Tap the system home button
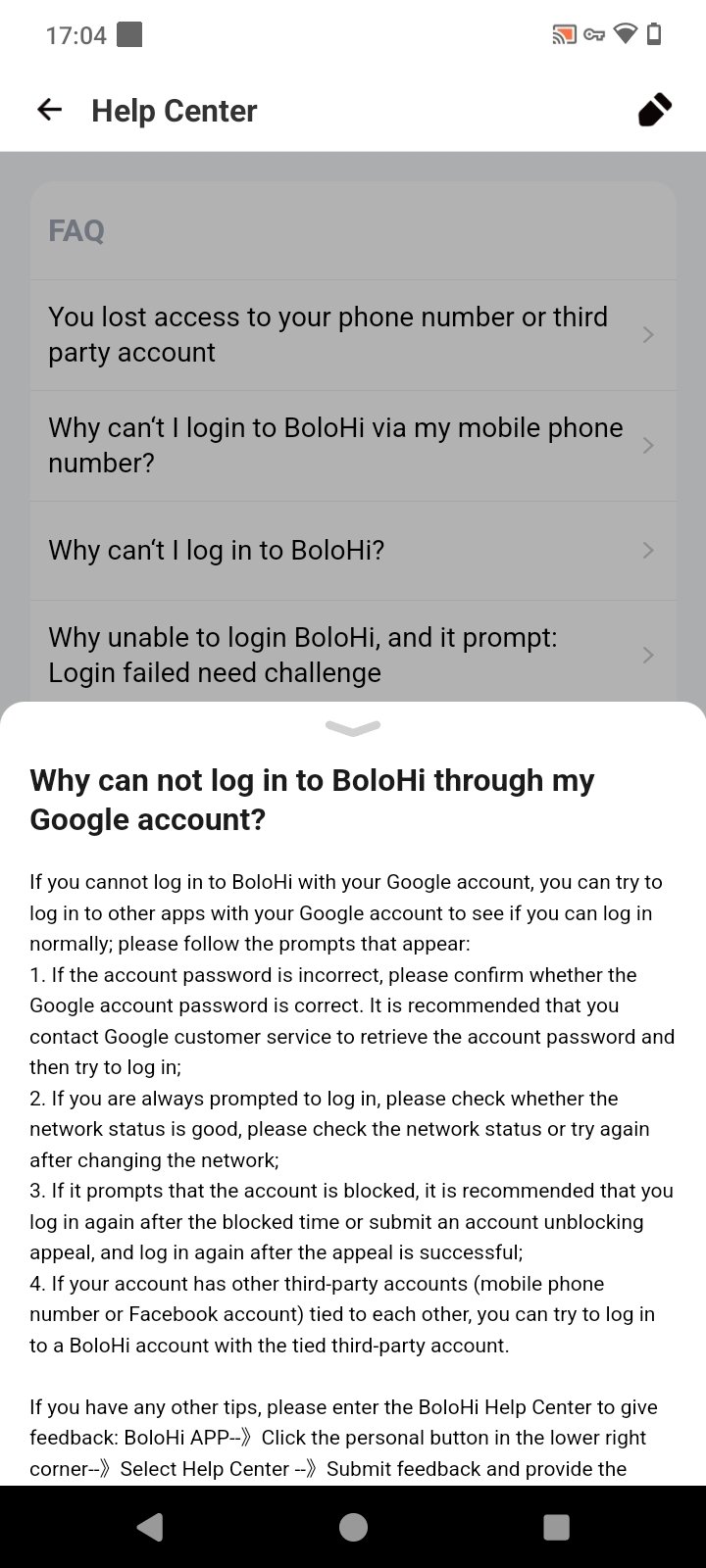 click(x=353, y=1527)
